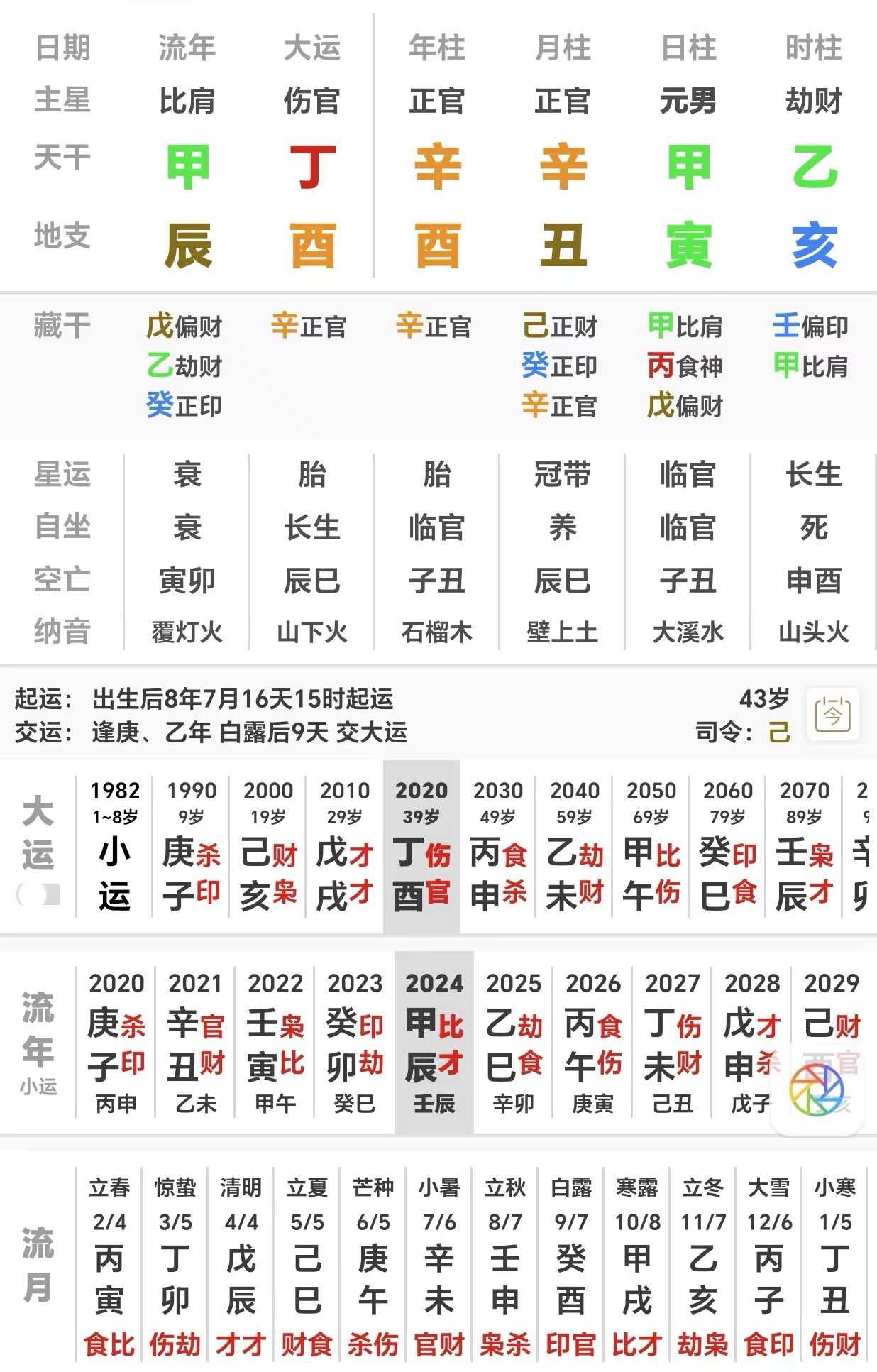Viewport: 877px width, 1372px height.
Task: Choose the 清明 4/4 戊辰 month
Action: (241, 1263)
